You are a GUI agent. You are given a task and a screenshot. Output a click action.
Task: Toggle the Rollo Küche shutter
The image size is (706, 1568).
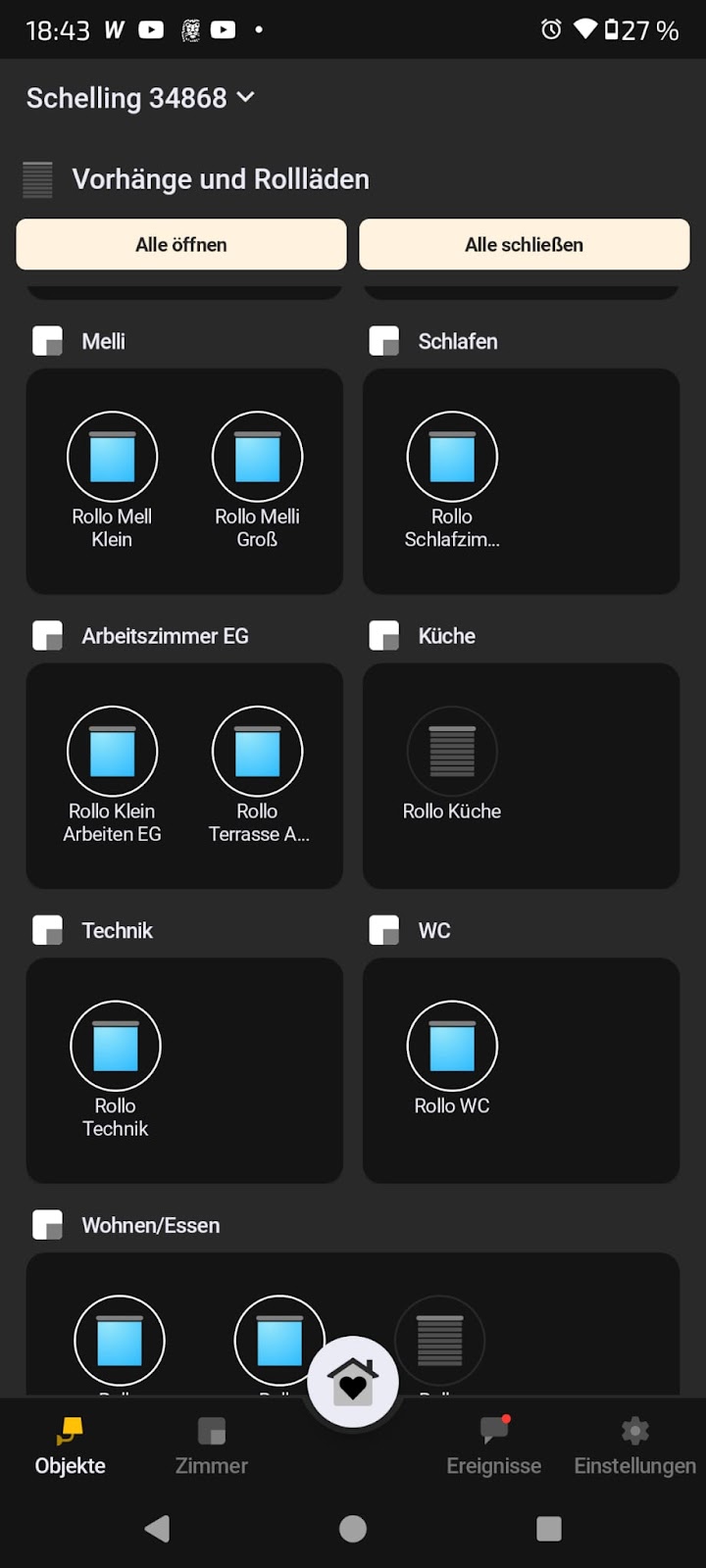pos(452,752)
